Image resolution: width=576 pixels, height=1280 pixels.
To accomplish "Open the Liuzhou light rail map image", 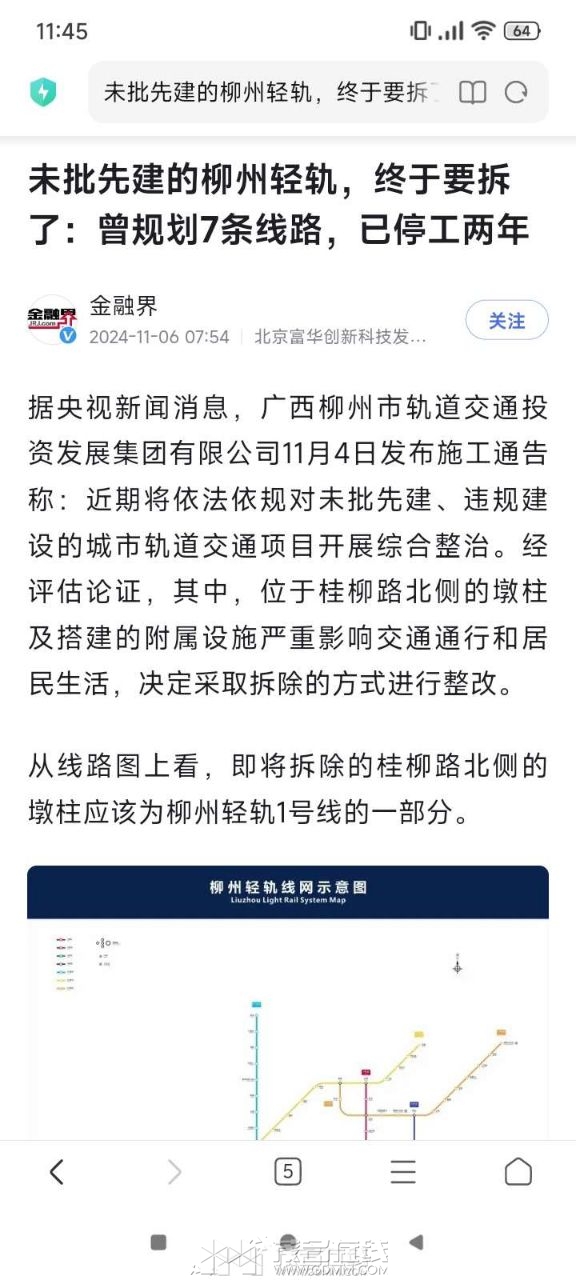I will coord(288,1002).
